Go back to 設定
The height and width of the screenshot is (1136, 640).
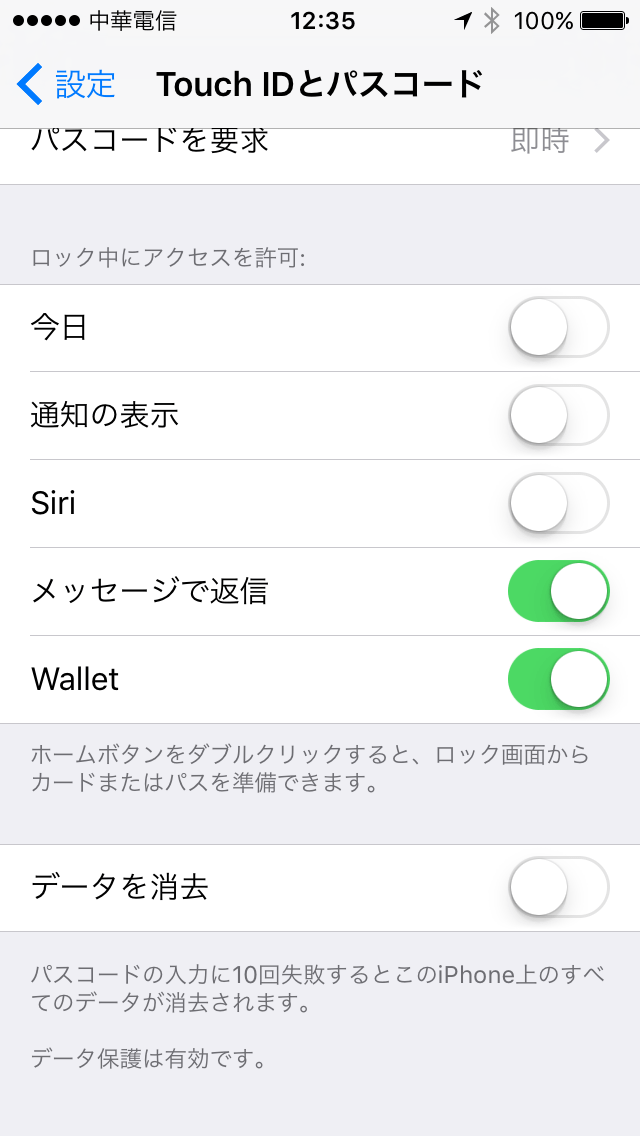coord(66,85)
